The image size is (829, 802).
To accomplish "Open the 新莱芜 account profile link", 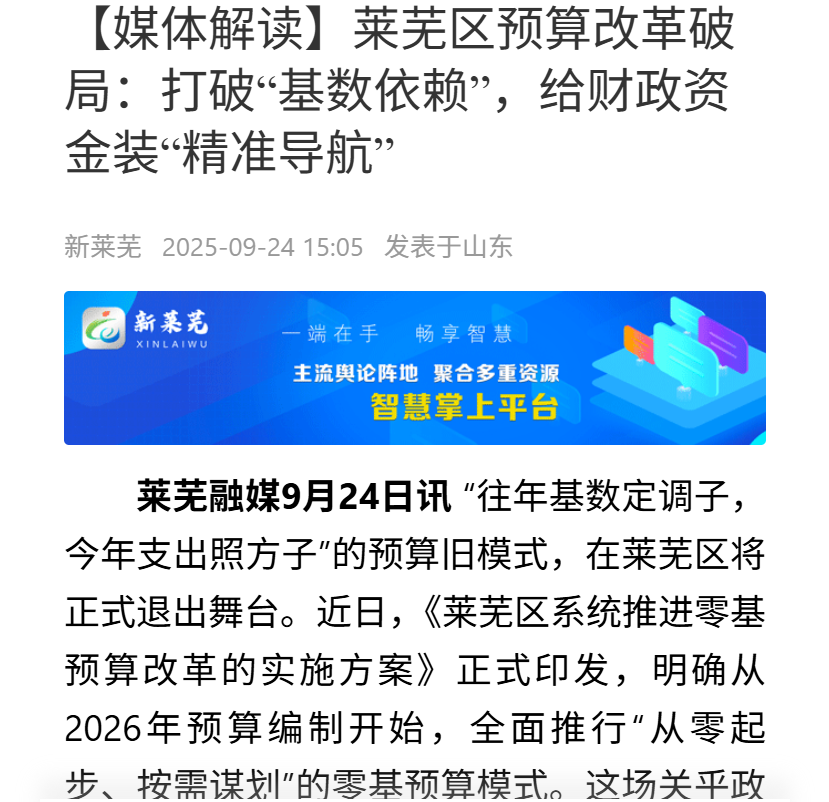I will coord(103,246).
